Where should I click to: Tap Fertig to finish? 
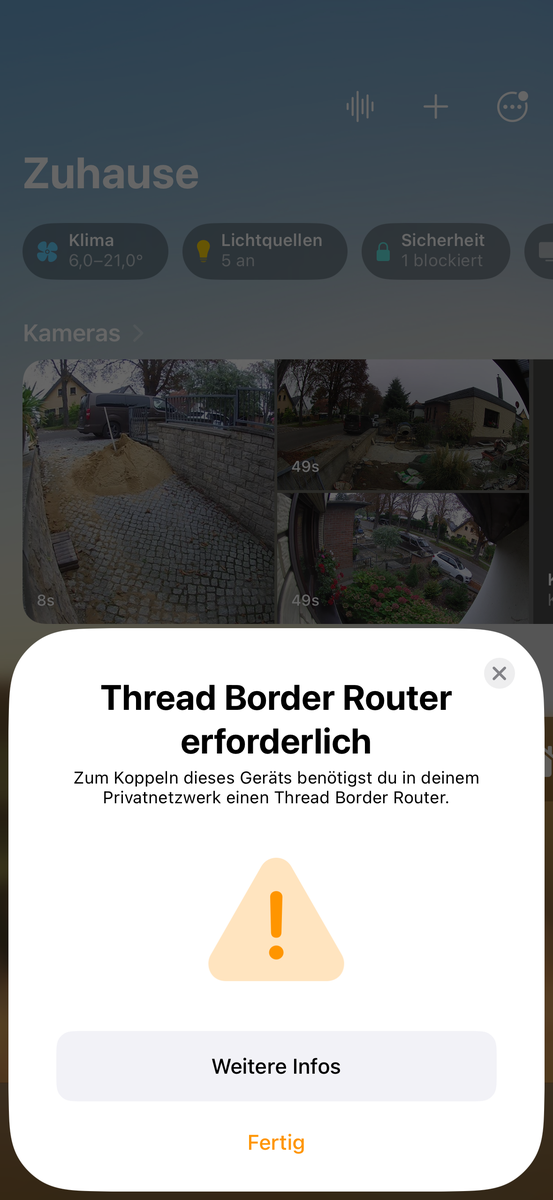276,1142
